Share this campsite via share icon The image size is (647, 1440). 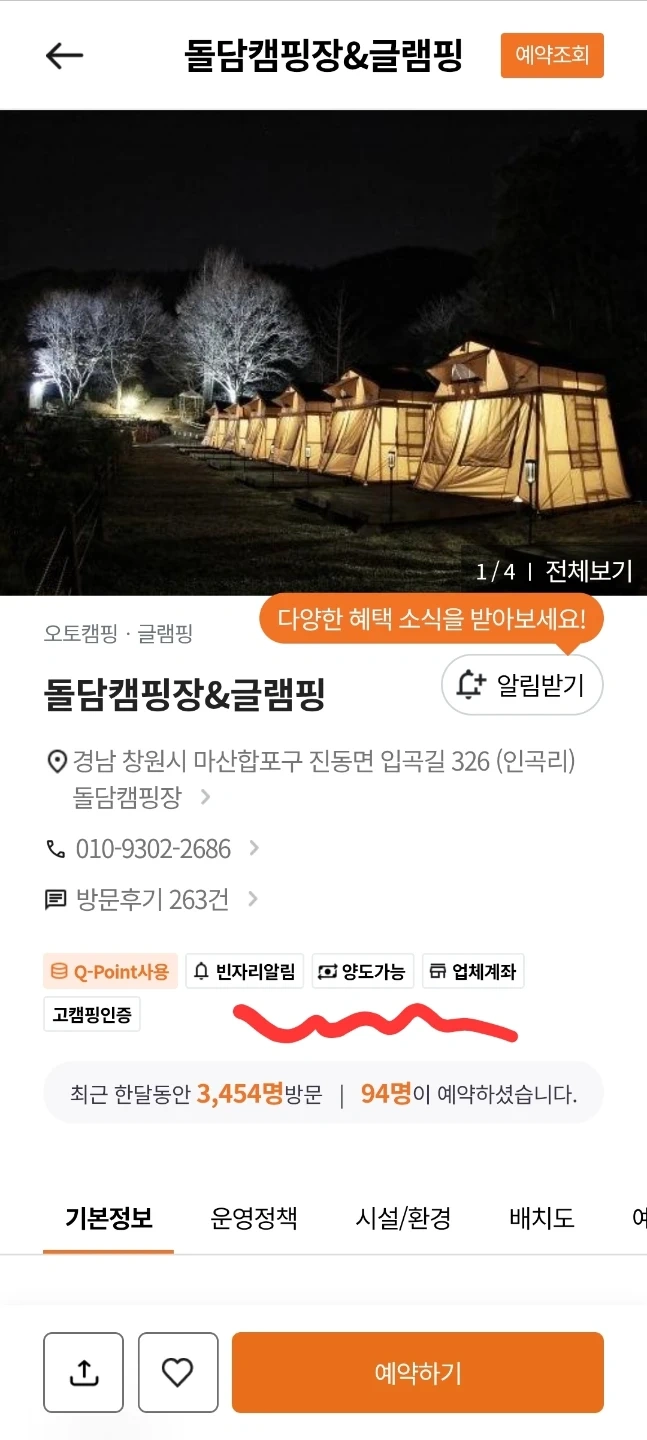click(x=83, y=1373)
